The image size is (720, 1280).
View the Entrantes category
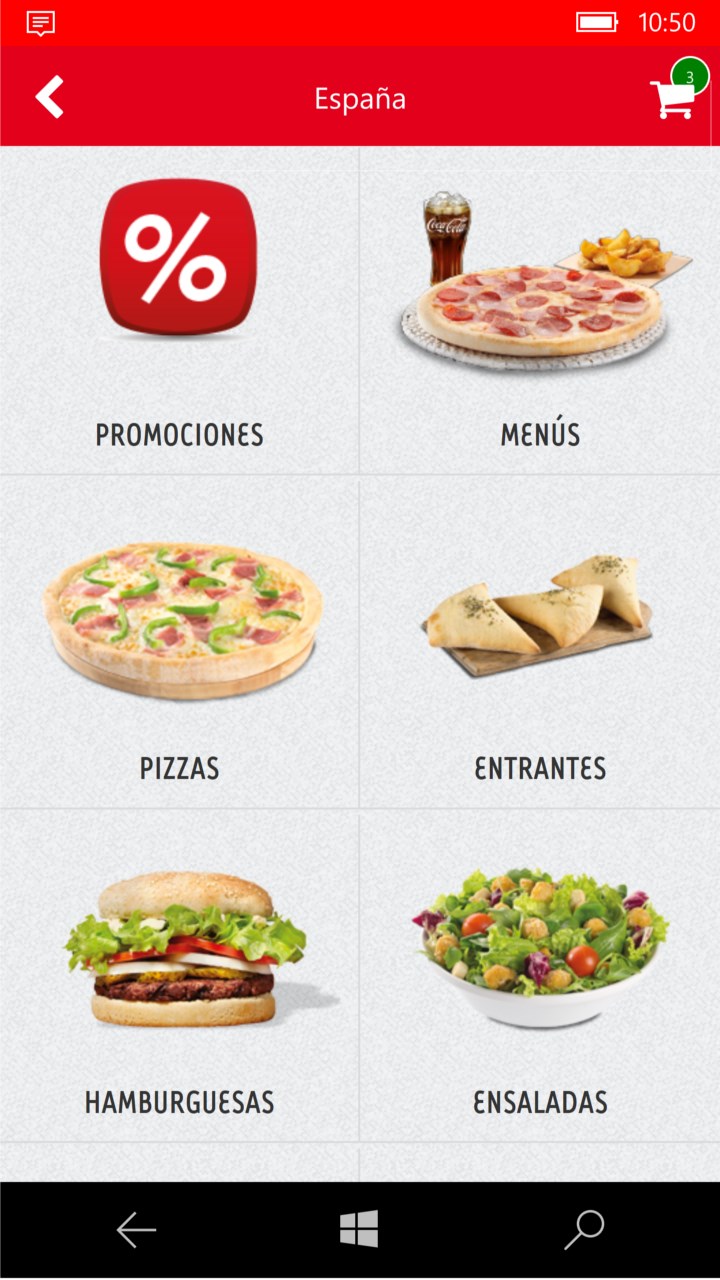coord(540,642)
